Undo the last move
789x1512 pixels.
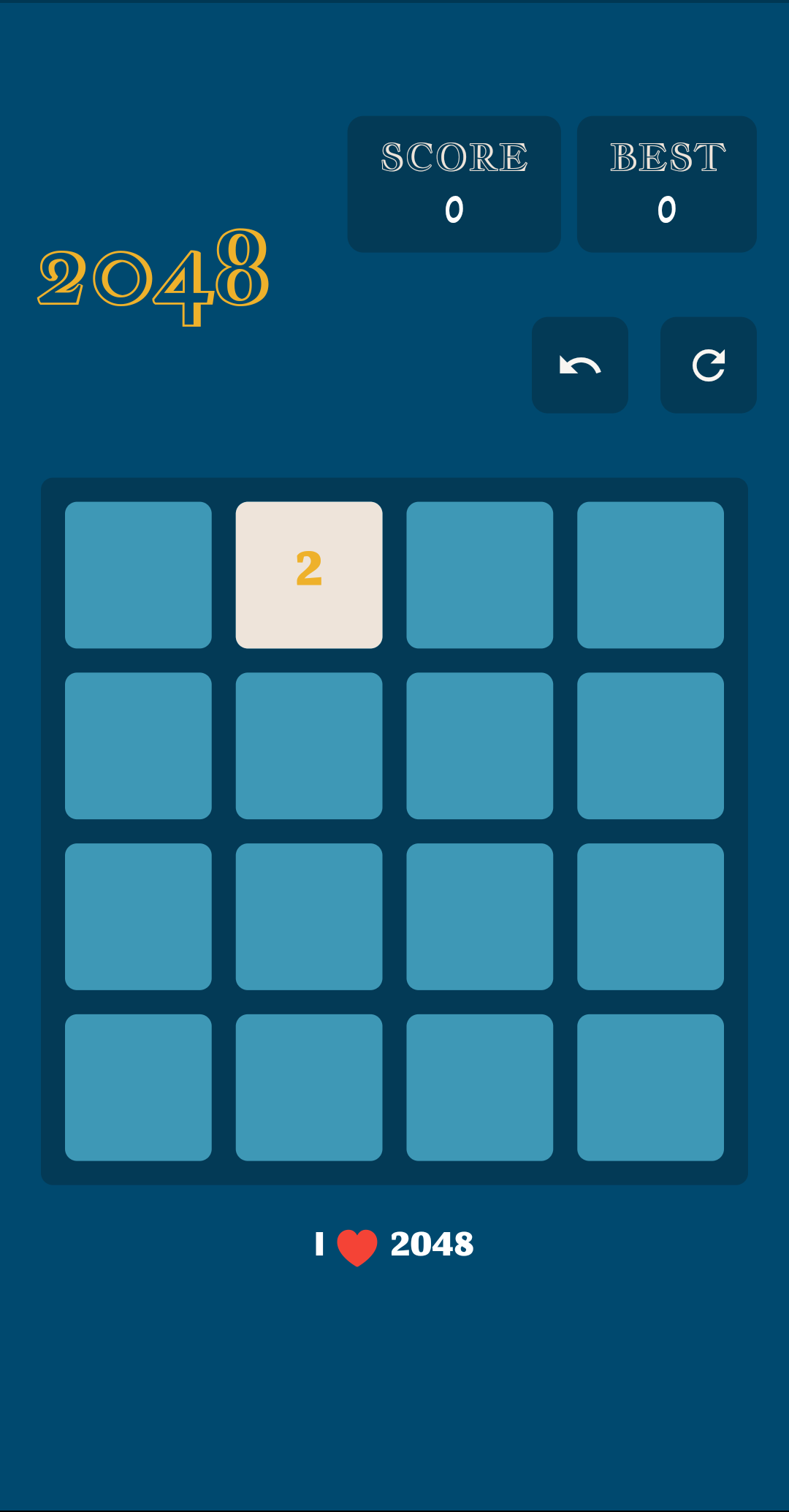(579, 365)
